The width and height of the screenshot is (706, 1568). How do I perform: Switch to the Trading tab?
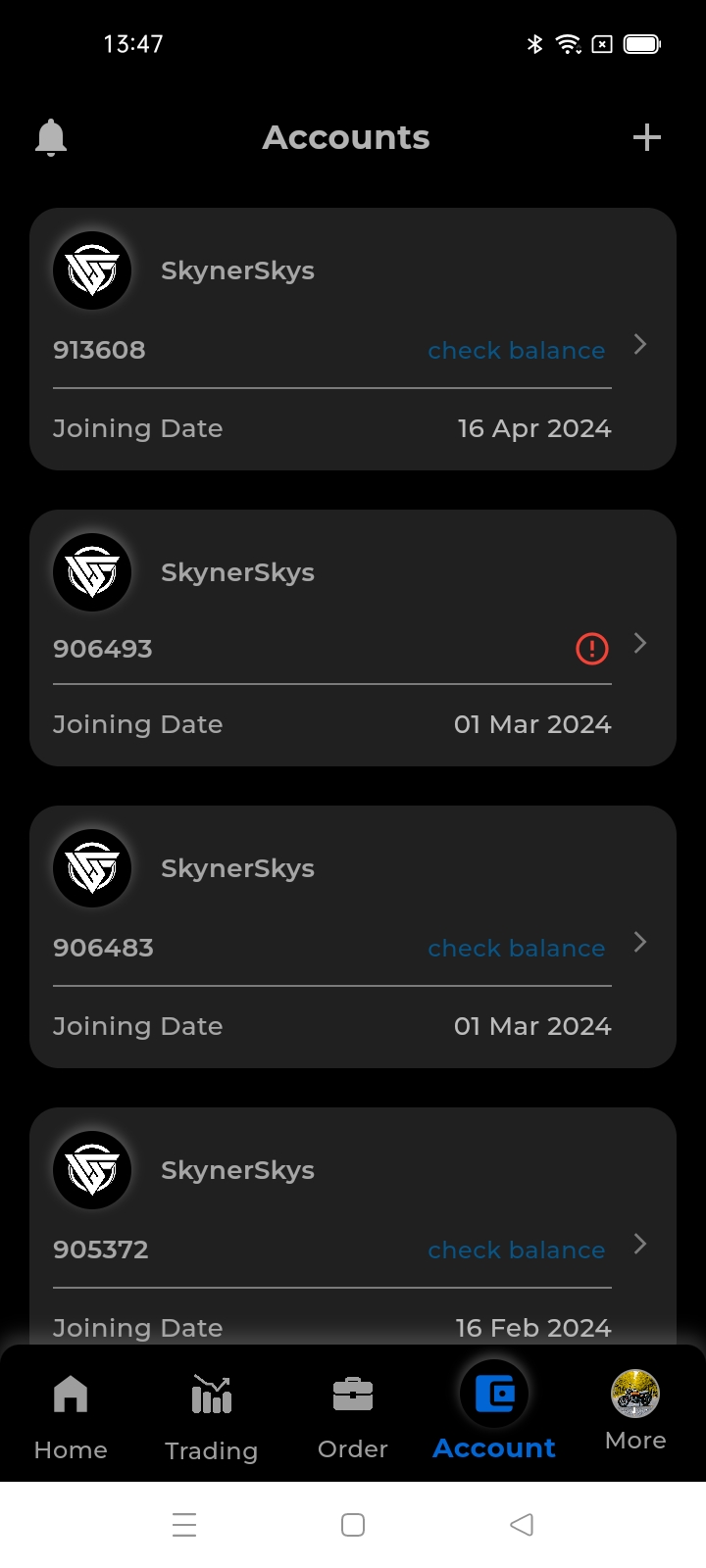pyautogui.click(x=212, y=1416)
